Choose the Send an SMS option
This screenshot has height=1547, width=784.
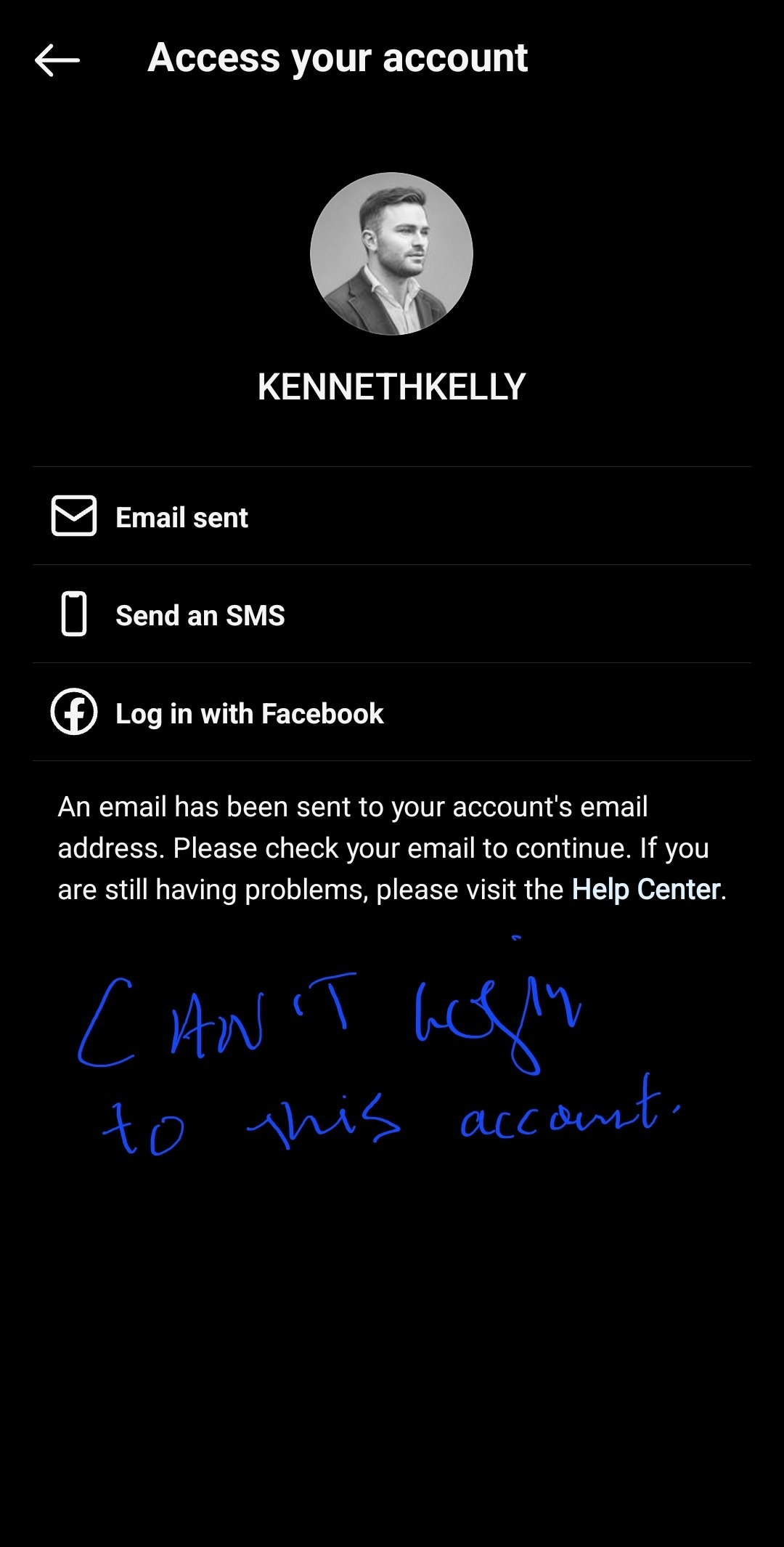coord(201,615)
